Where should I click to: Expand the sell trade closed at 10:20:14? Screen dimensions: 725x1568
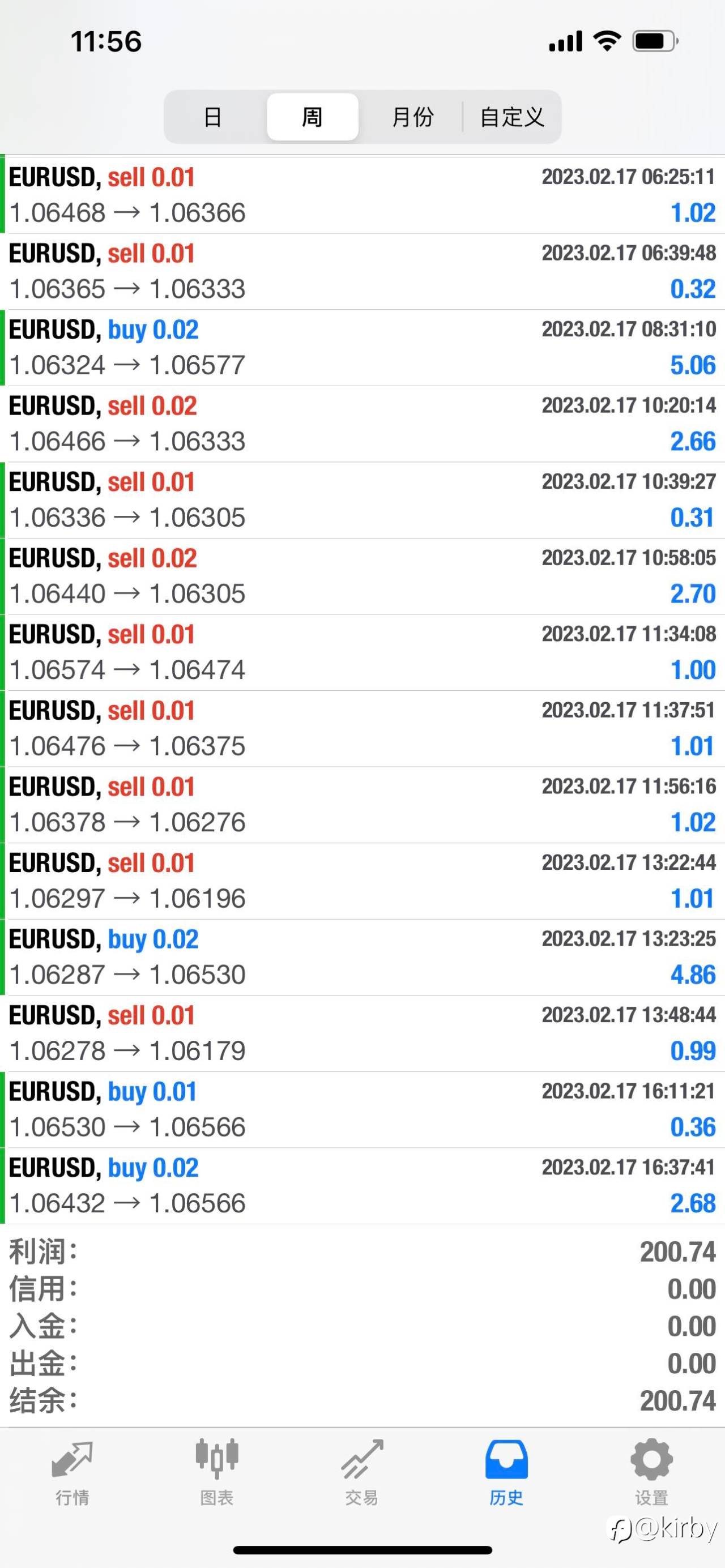[x=362, y=424]
